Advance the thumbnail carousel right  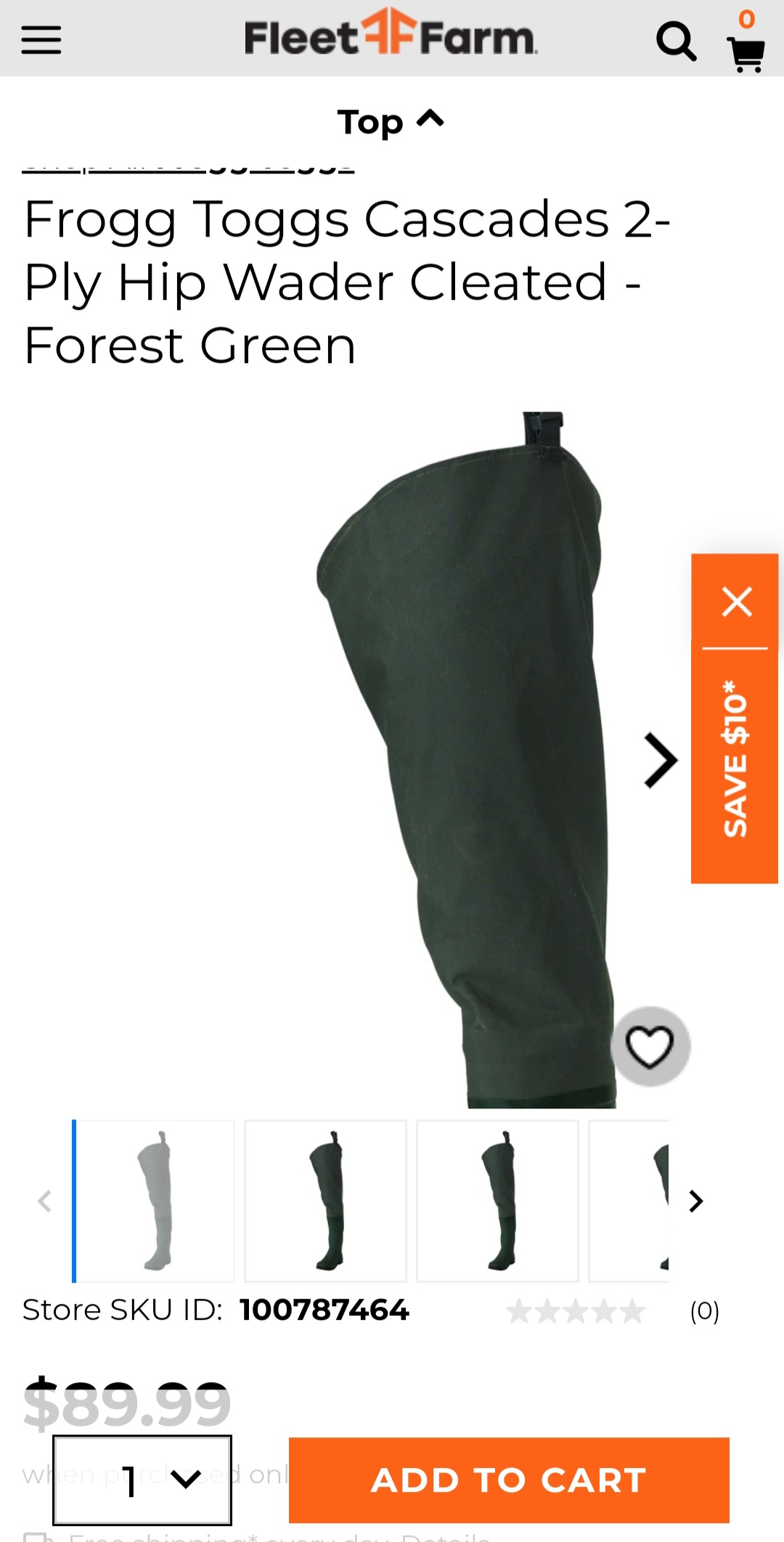[x=696, y=1201]
